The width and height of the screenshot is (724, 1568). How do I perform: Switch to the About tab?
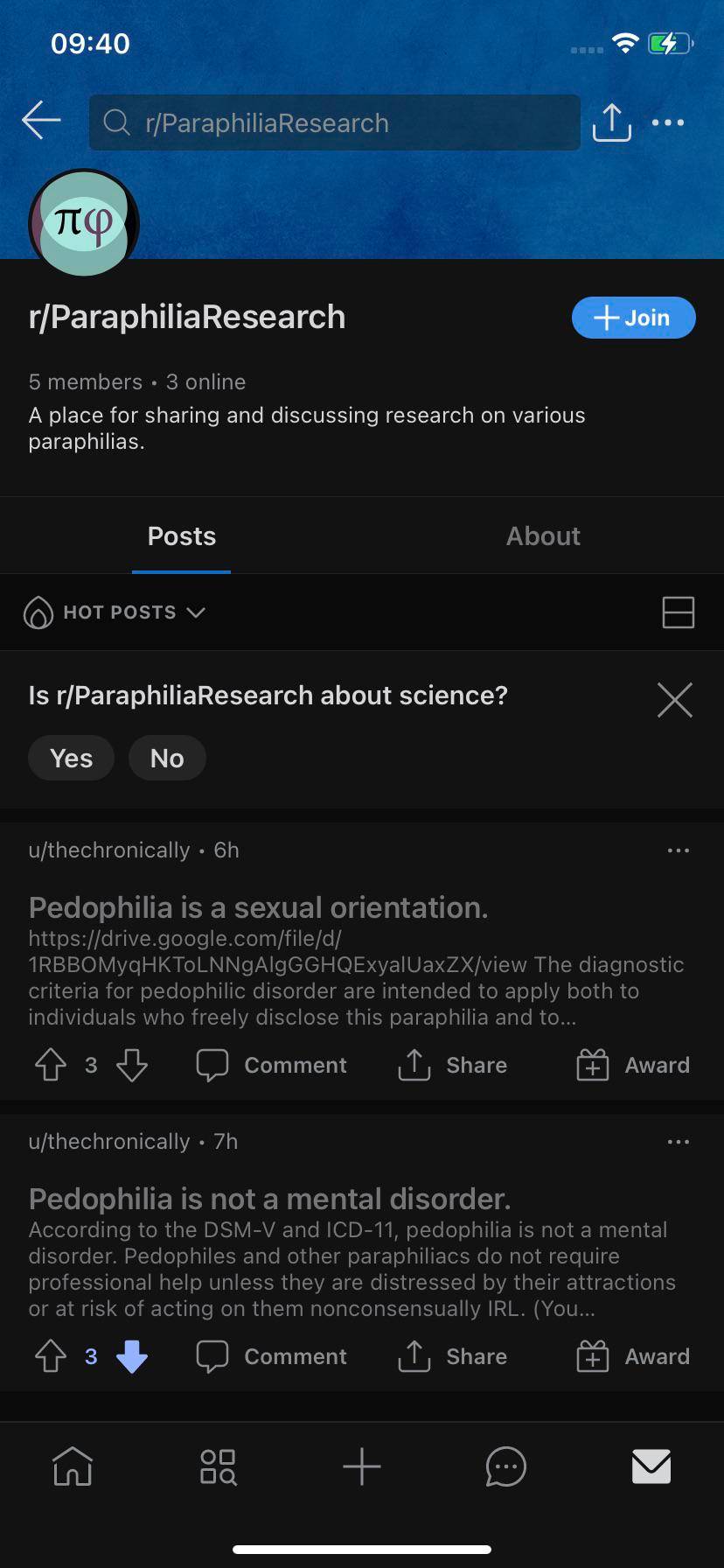[x=543, y=535]
